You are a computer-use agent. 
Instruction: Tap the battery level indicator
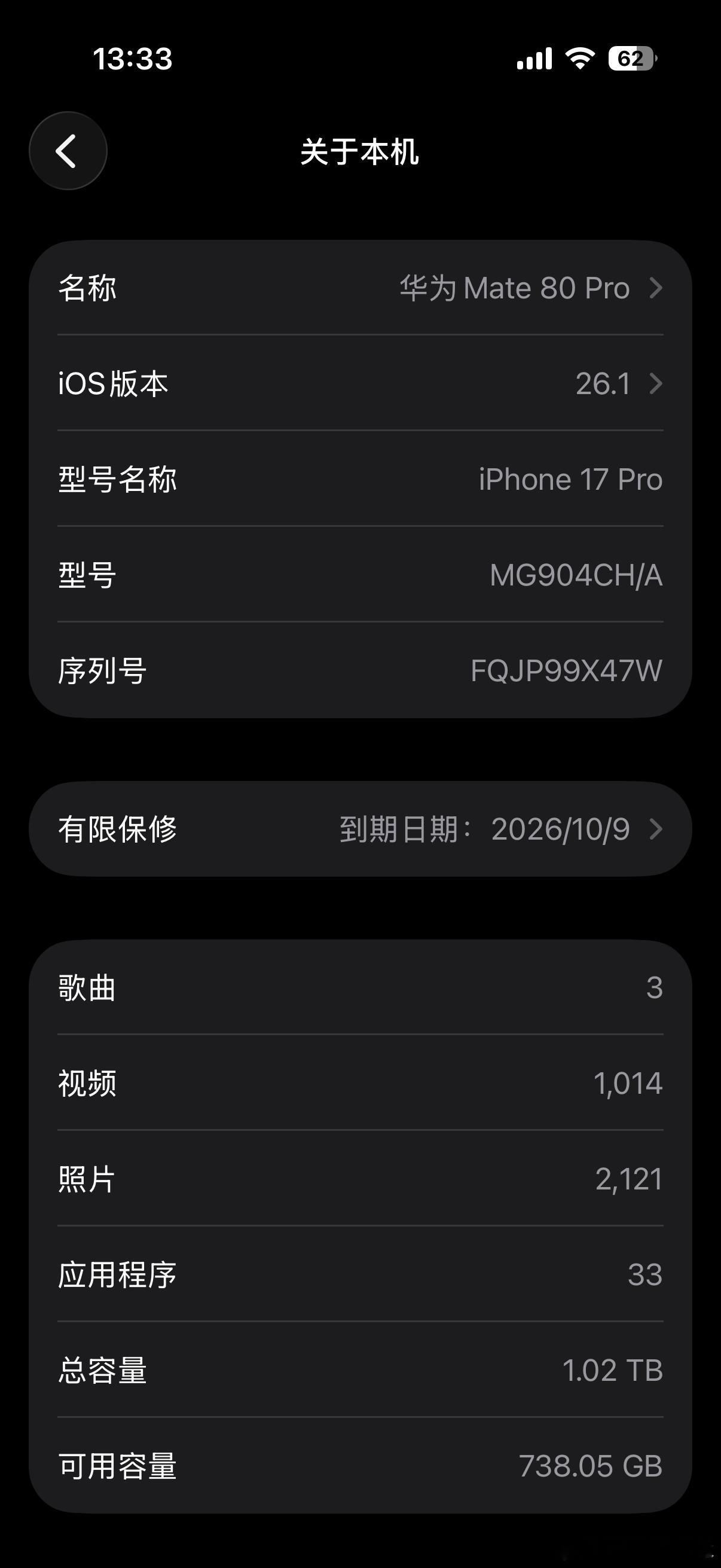pyautogui.click(x=630, y=58)
